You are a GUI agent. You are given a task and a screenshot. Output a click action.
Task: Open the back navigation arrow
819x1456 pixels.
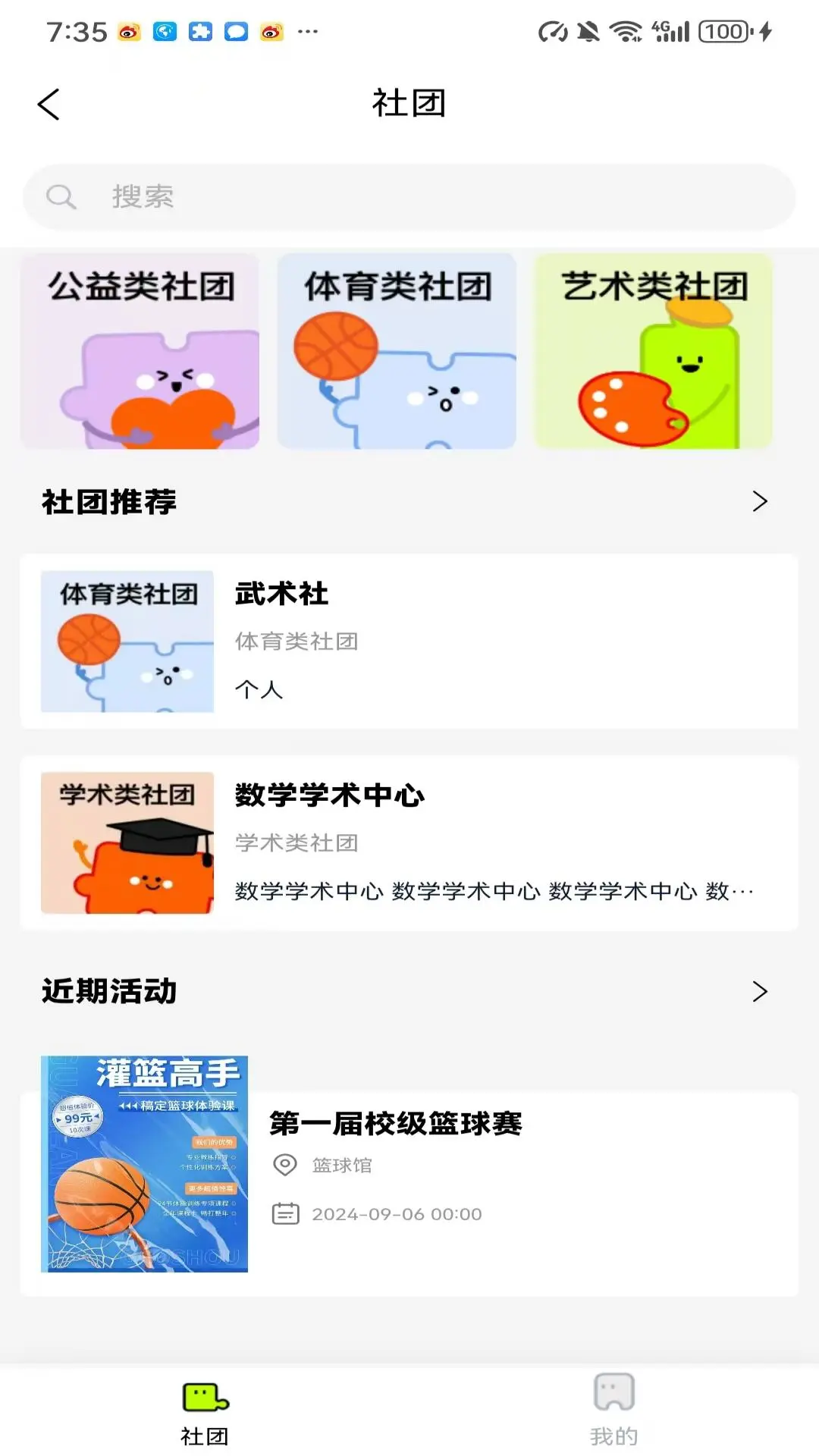(x=49, y=103)
